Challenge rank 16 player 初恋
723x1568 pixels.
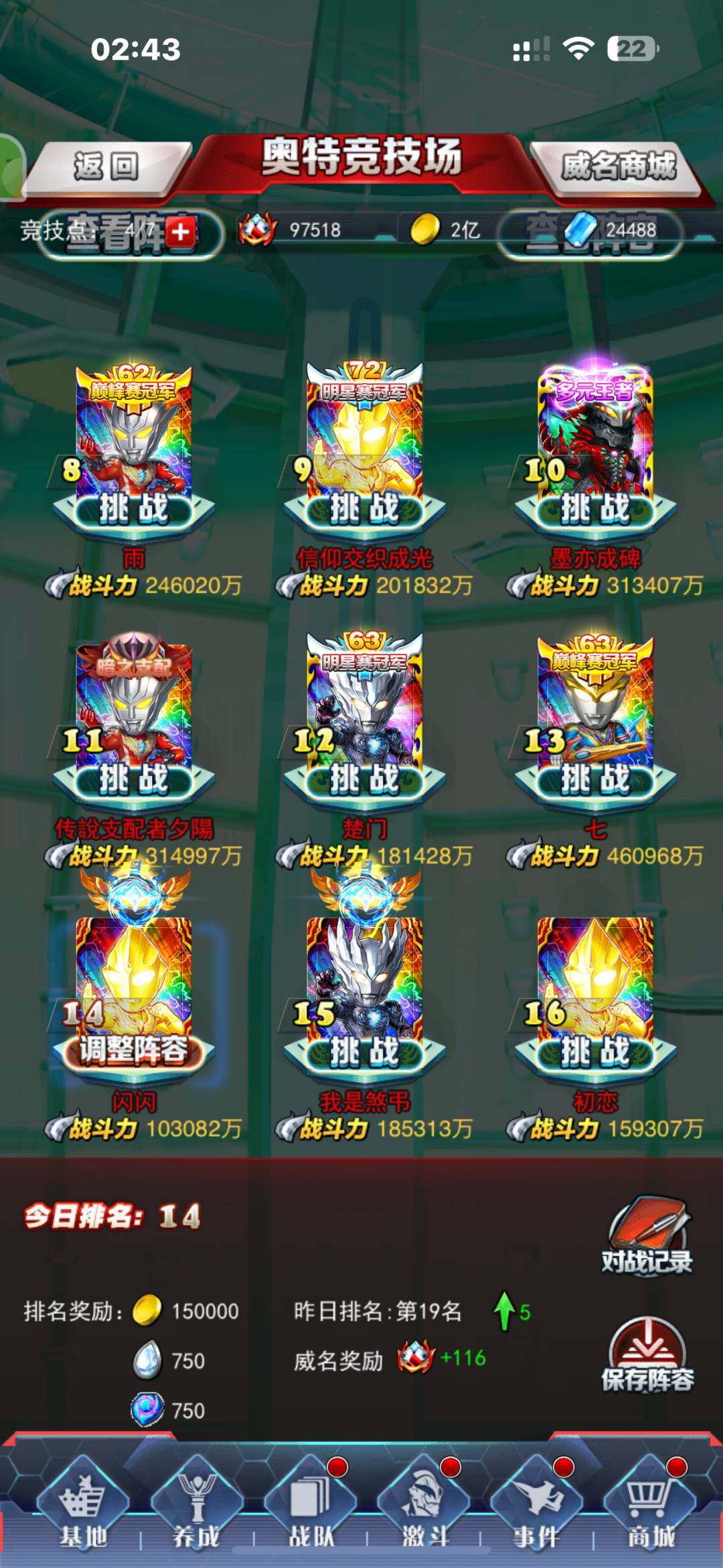pyautogui.click(x=595, y=1052)
